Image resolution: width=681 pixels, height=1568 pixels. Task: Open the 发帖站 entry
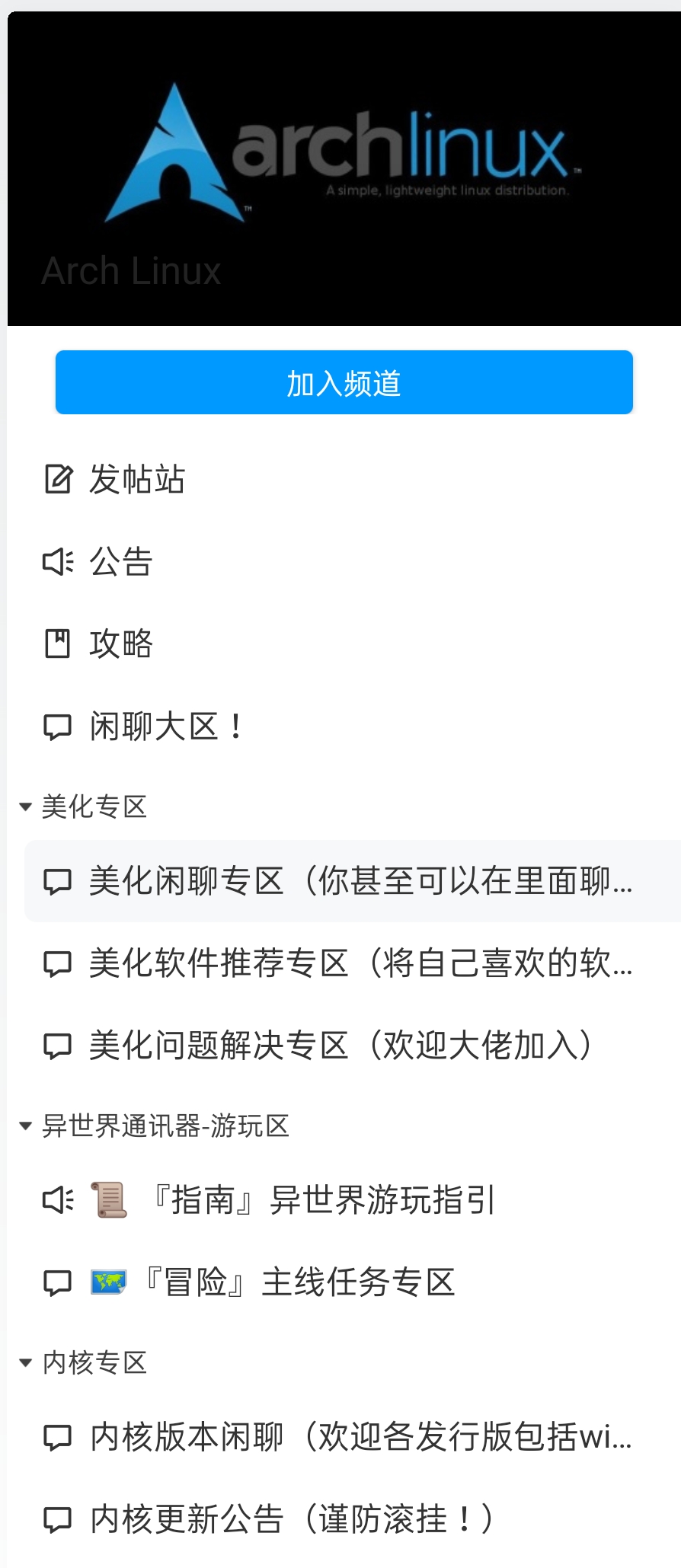point(137,480)
